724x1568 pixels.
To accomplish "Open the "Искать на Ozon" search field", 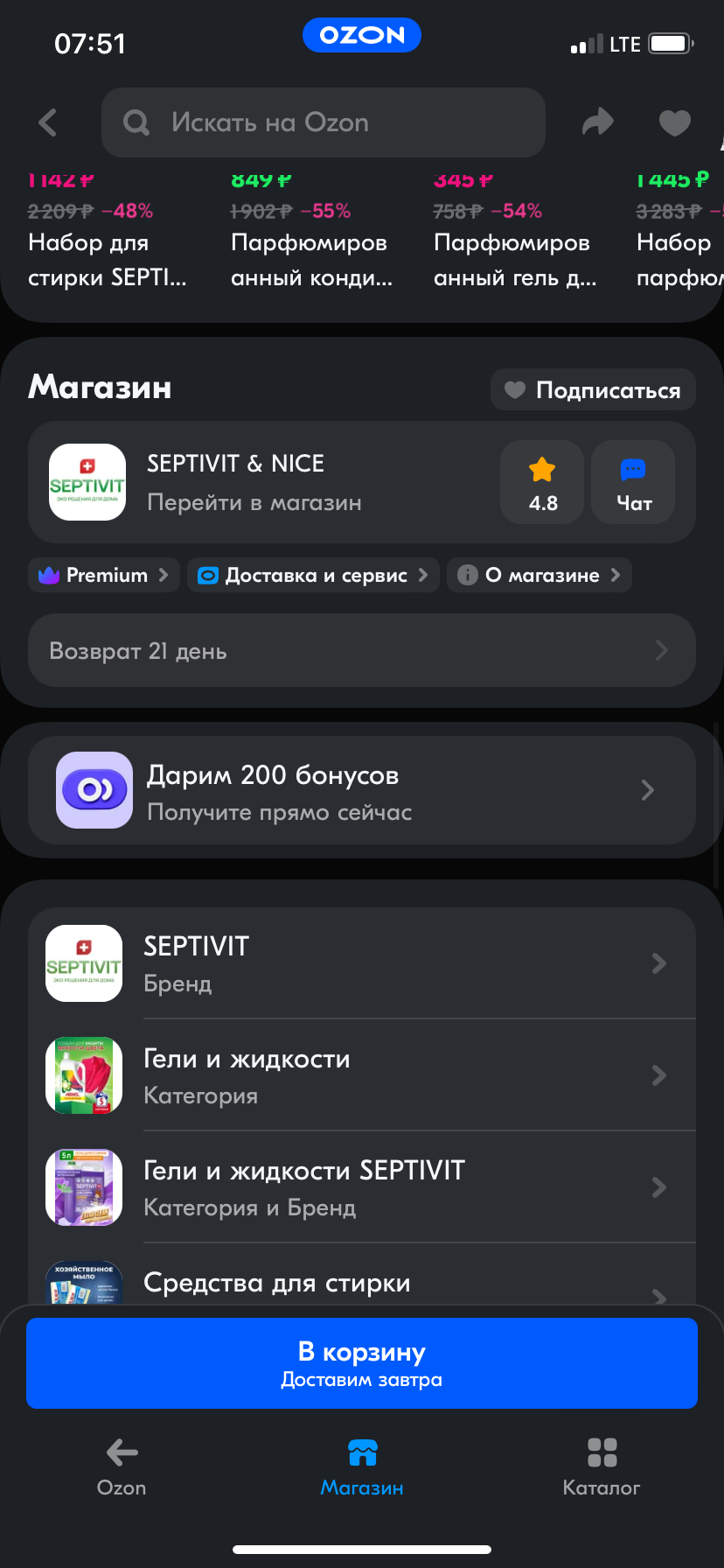I will (x=324, y=122).
